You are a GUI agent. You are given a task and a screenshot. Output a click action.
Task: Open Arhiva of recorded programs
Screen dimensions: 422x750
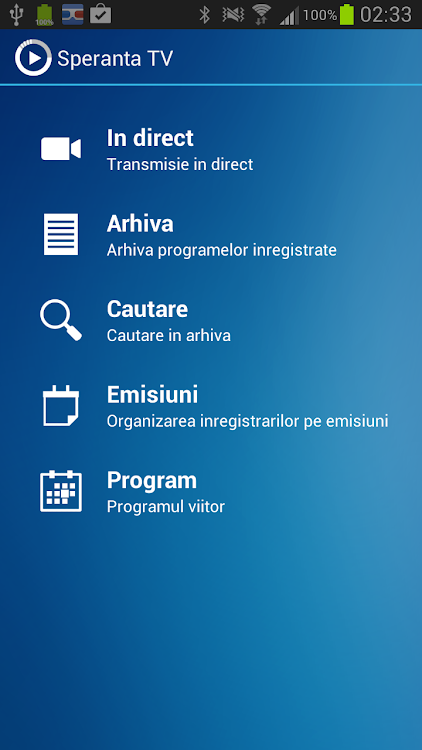(x=211, y=235)
